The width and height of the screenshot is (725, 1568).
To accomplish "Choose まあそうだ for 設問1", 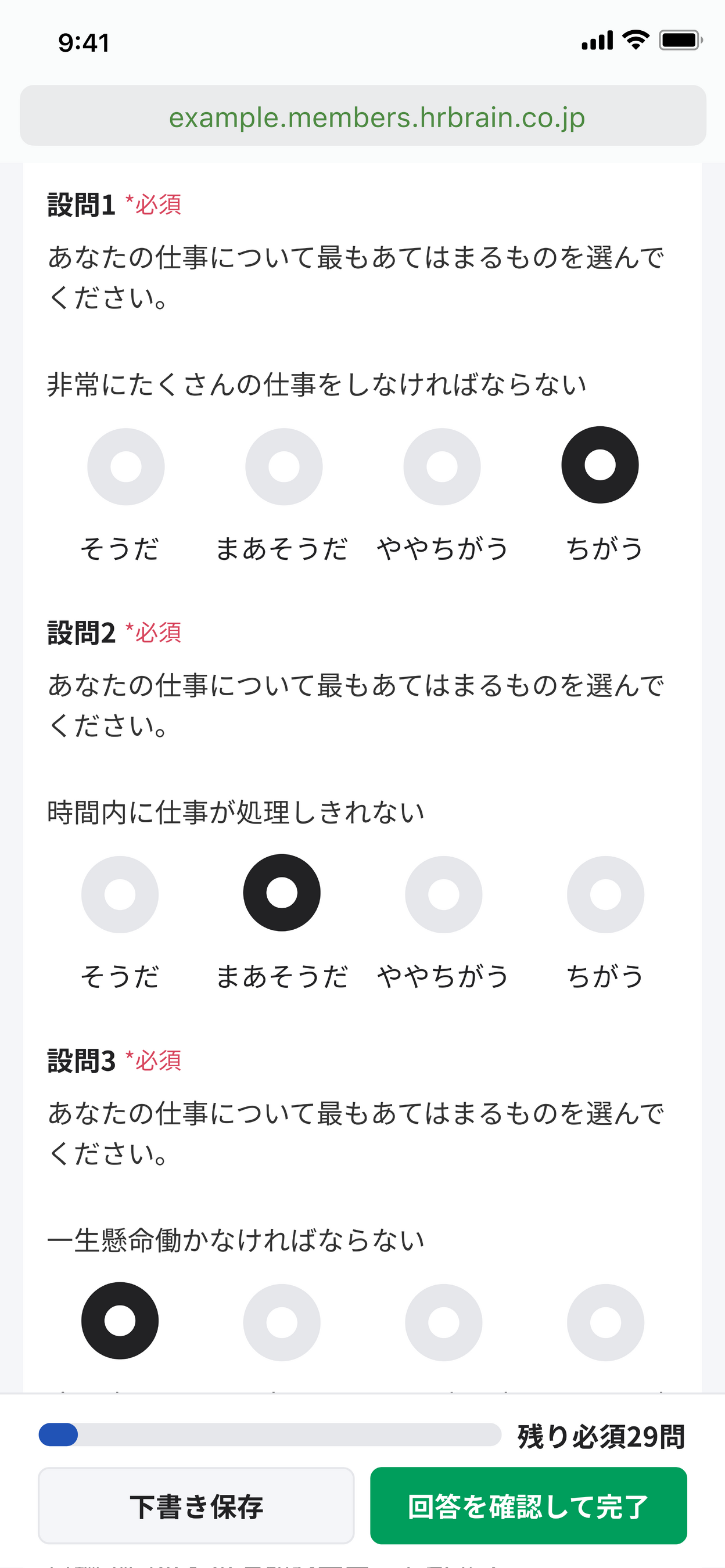I will (x=283, y=467).
